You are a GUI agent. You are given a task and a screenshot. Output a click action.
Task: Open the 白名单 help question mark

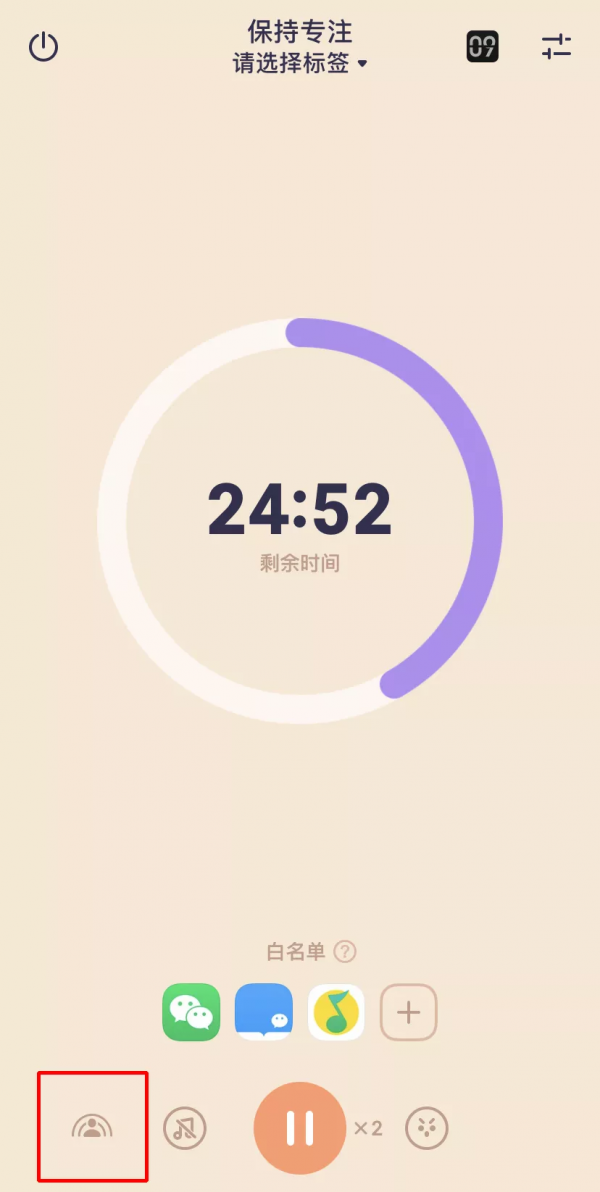(345, 952)
